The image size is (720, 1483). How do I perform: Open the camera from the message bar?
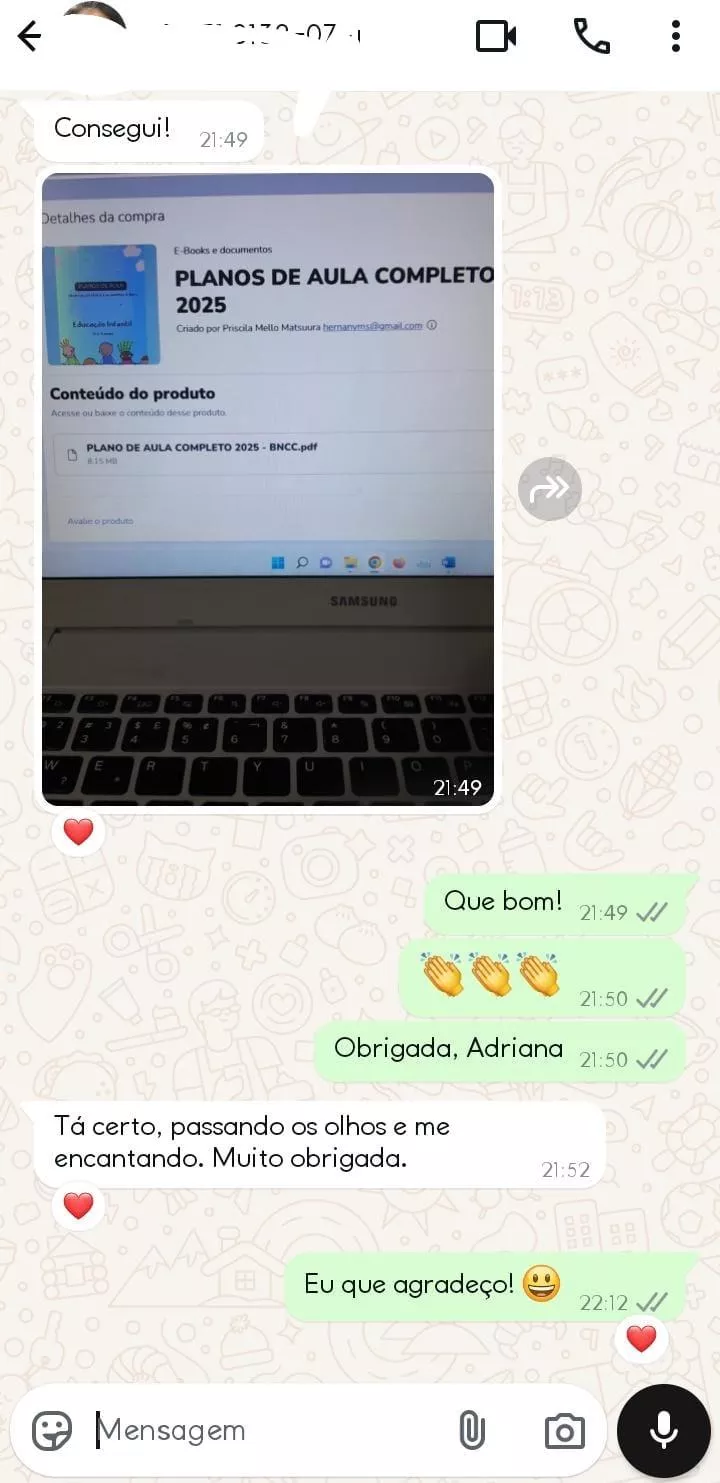point(564,1431)
